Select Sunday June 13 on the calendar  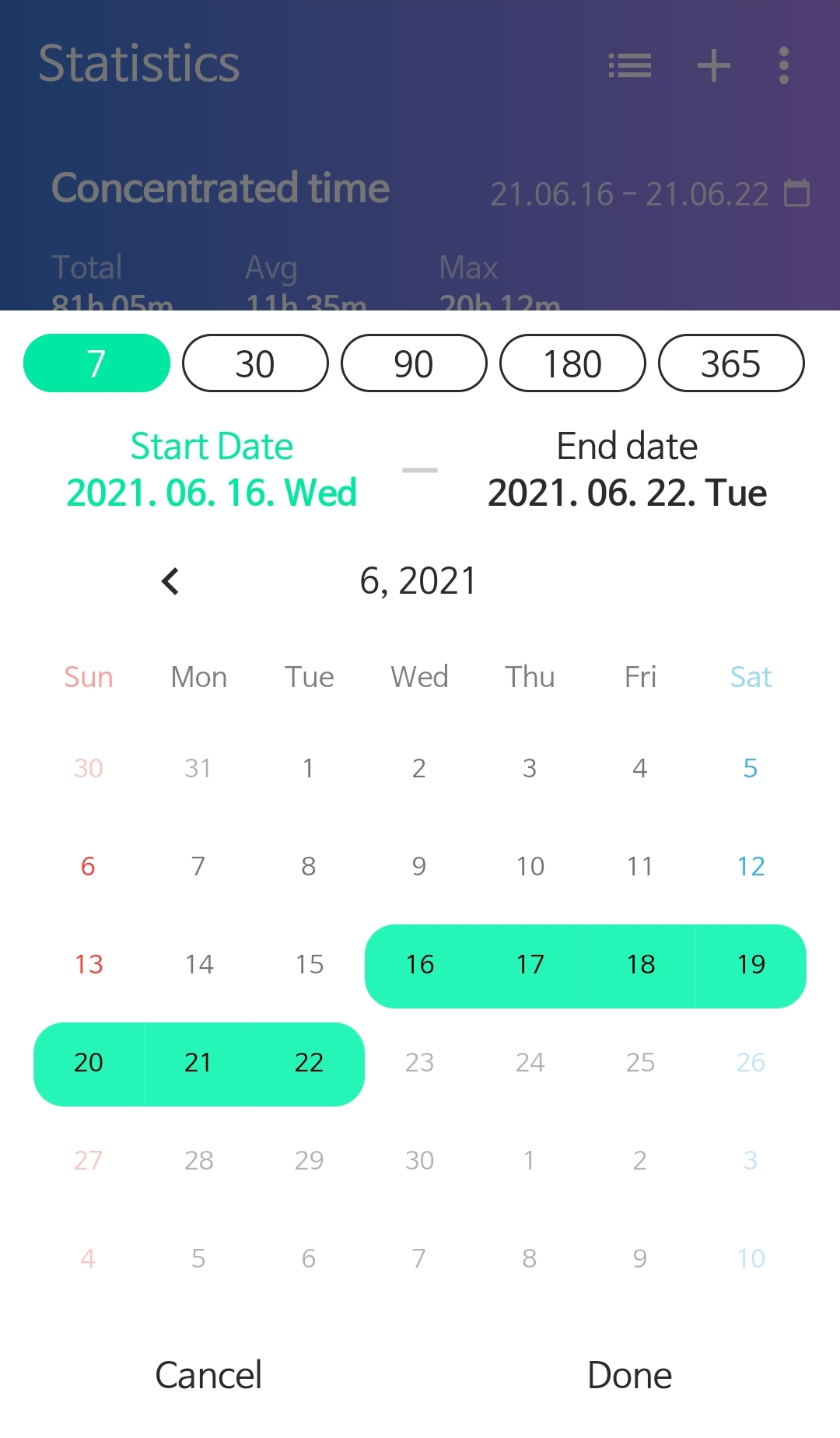(x=88, y=965)
